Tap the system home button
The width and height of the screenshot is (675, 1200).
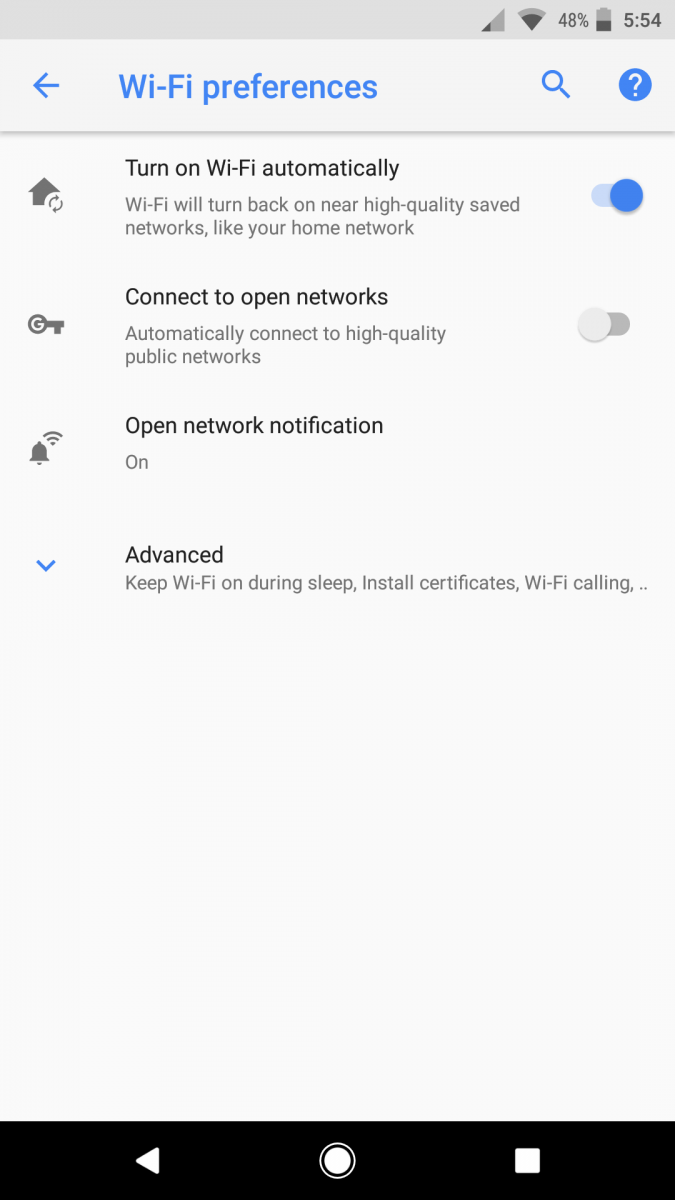point(337,1160)
